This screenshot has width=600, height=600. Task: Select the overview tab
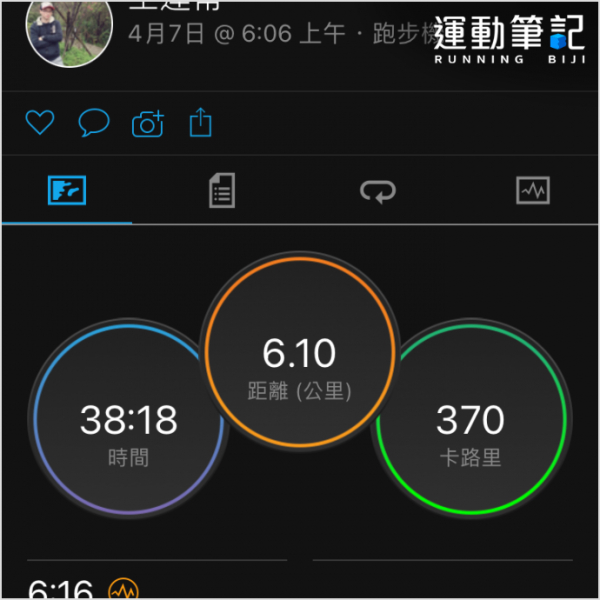coord(67,190)
